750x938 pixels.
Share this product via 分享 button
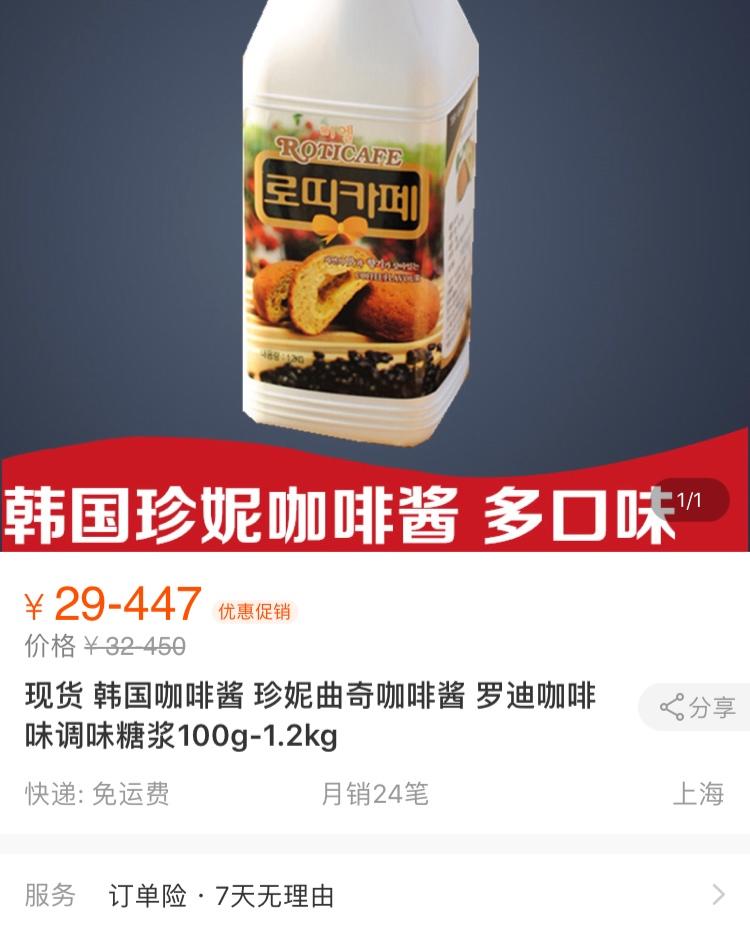(x=698, y=708)
